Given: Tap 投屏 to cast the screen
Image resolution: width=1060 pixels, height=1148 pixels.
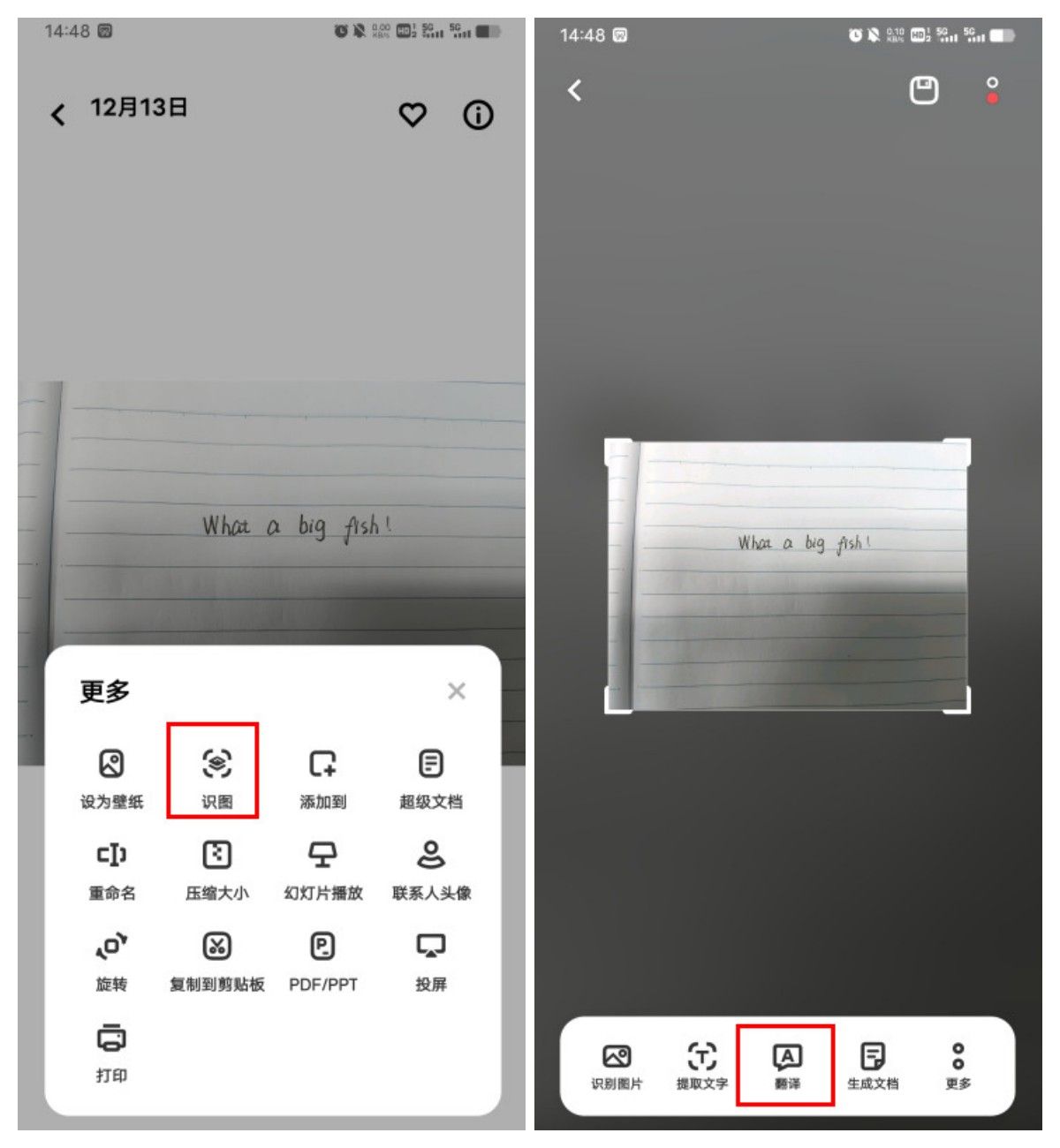Looking at the screenshot, I should coord(430,958).
